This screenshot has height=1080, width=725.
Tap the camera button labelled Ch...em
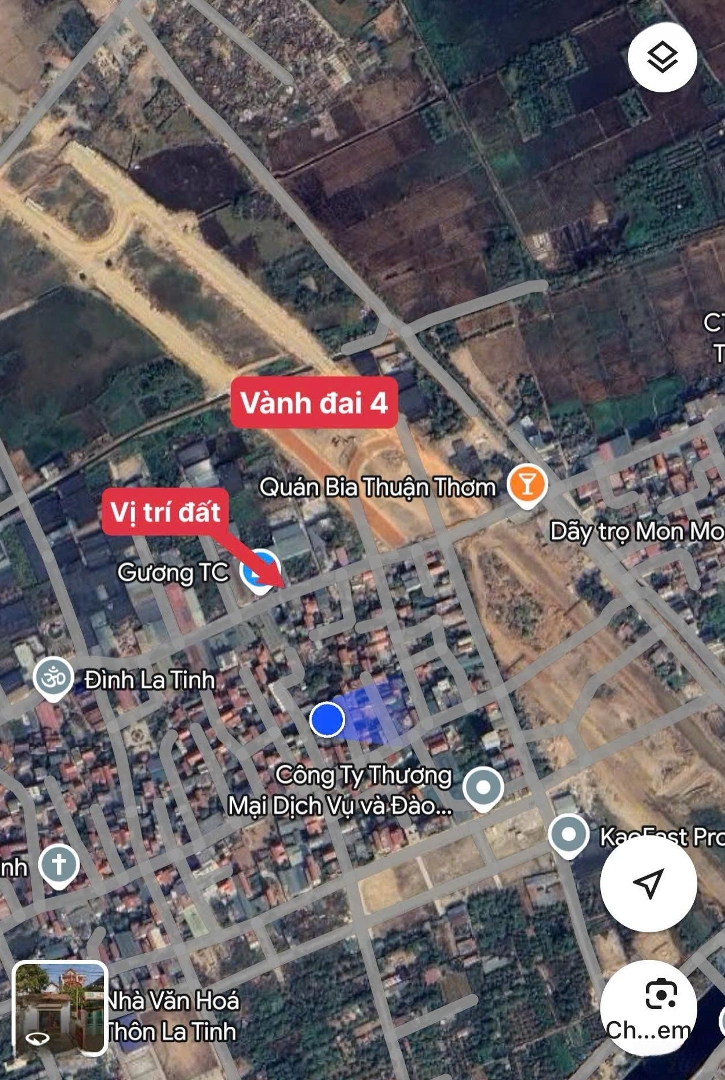(661, 1009)
